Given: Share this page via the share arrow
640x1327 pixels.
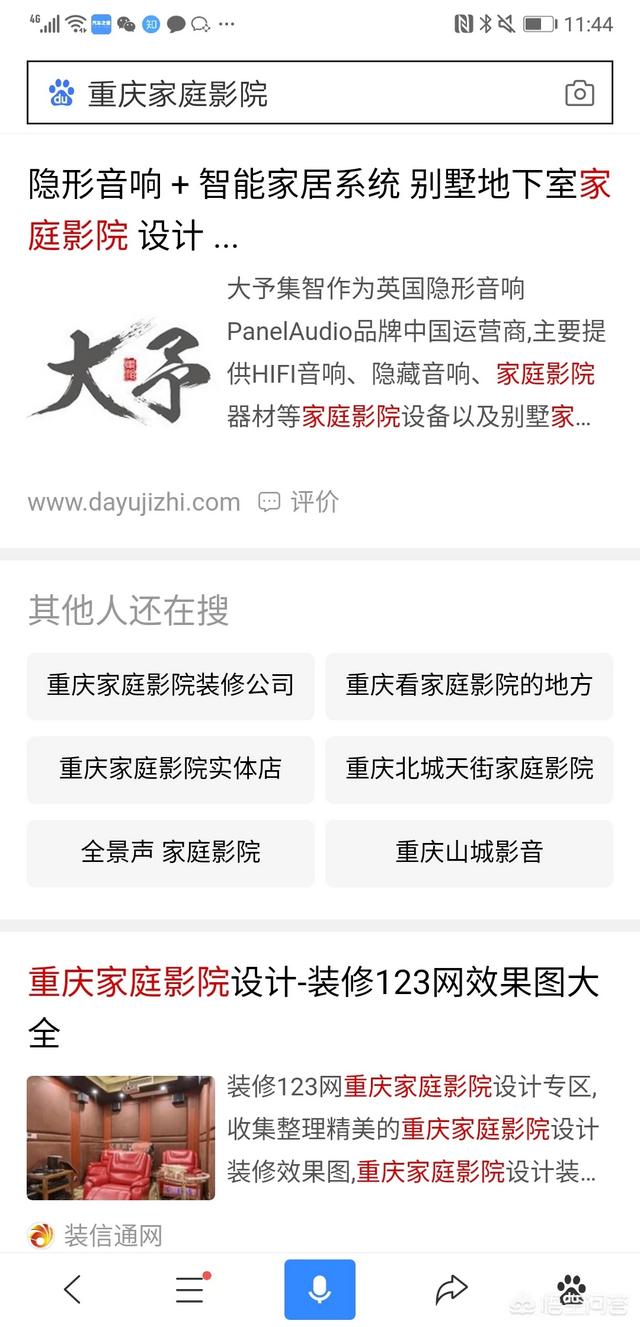Looking at the screenshot, I should point(451,1290).
